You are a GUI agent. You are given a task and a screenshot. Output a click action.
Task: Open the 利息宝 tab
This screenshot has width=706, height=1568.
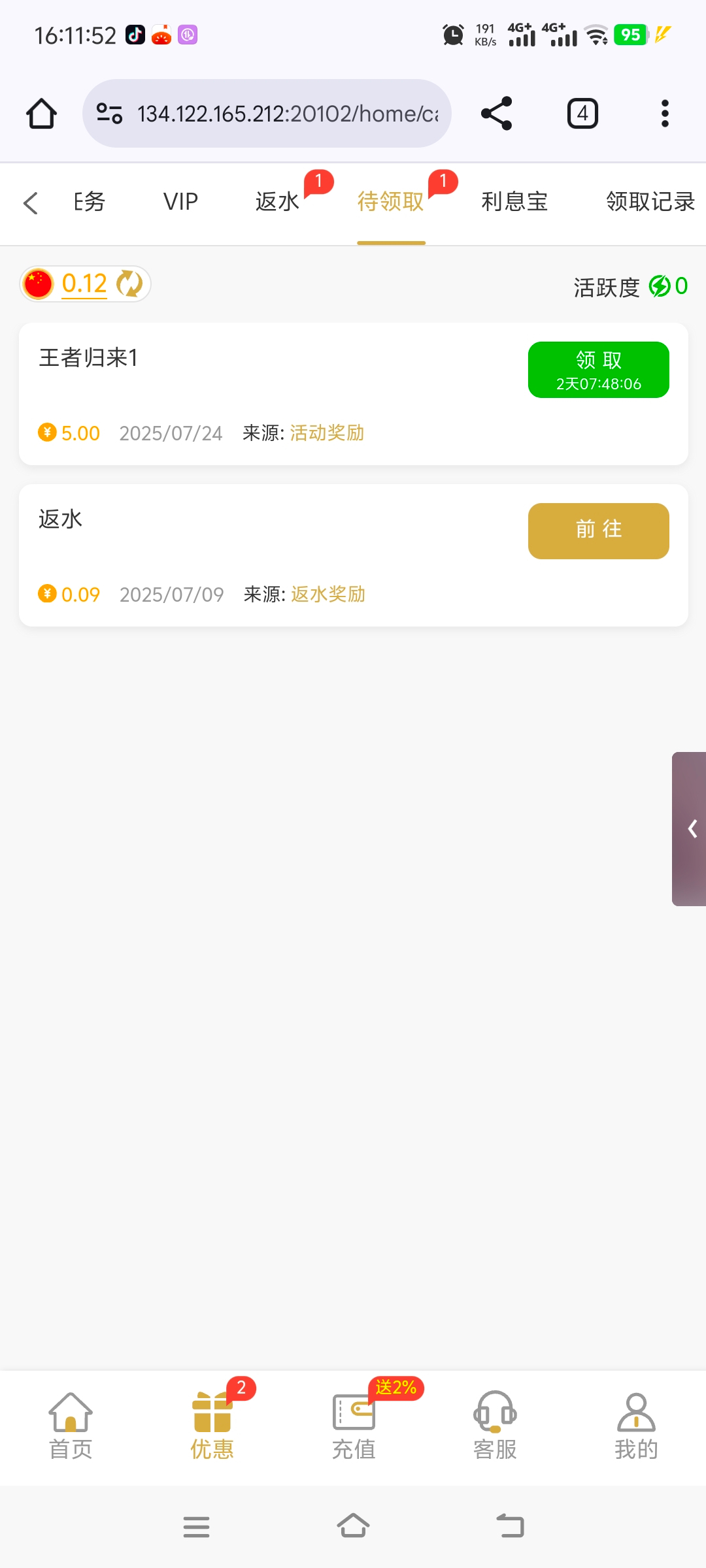click(x=514, y=202)
